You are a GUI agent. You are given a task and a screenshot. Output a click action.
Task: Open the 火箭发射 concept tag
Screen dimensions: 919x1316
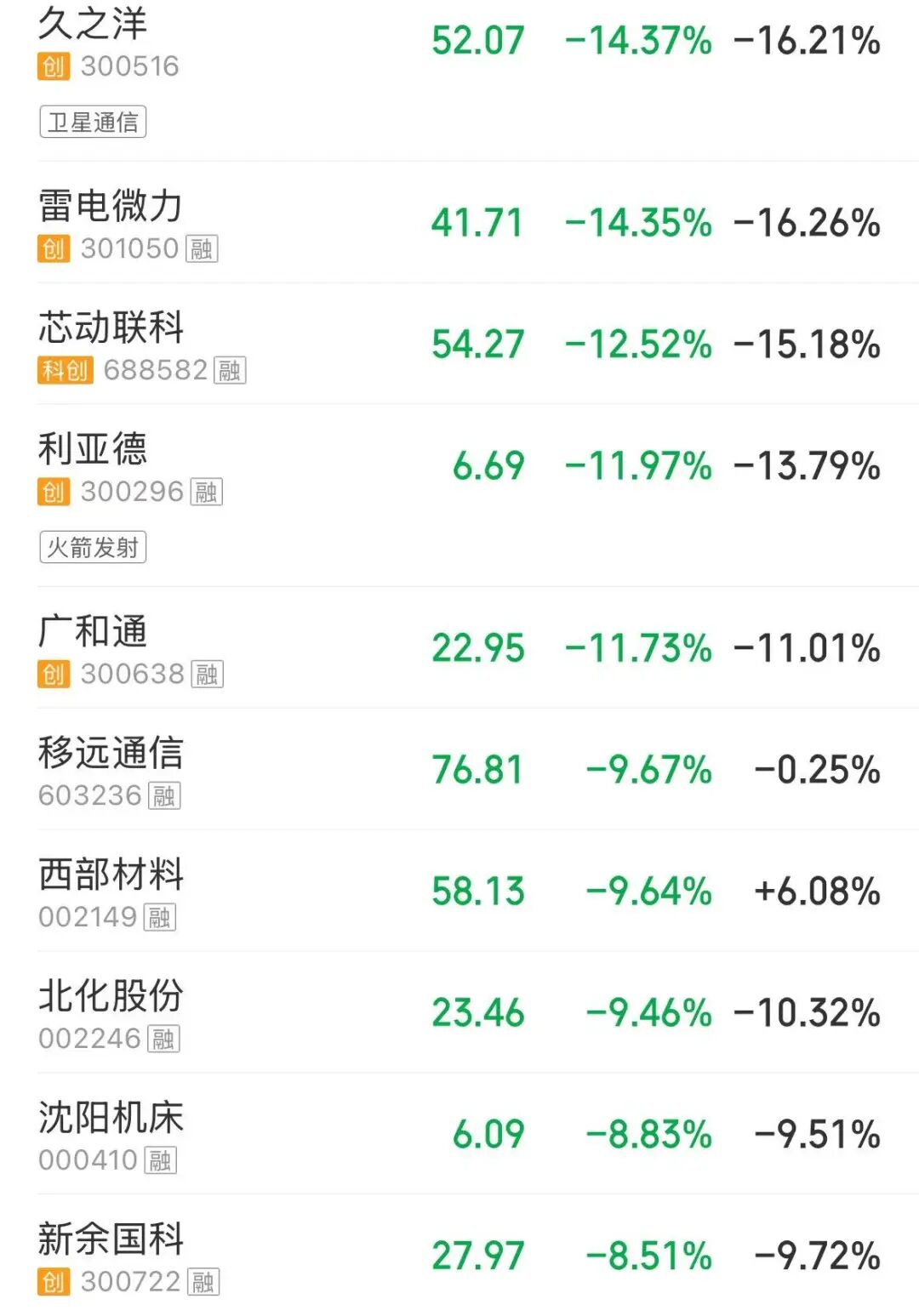tap(94, 548)
